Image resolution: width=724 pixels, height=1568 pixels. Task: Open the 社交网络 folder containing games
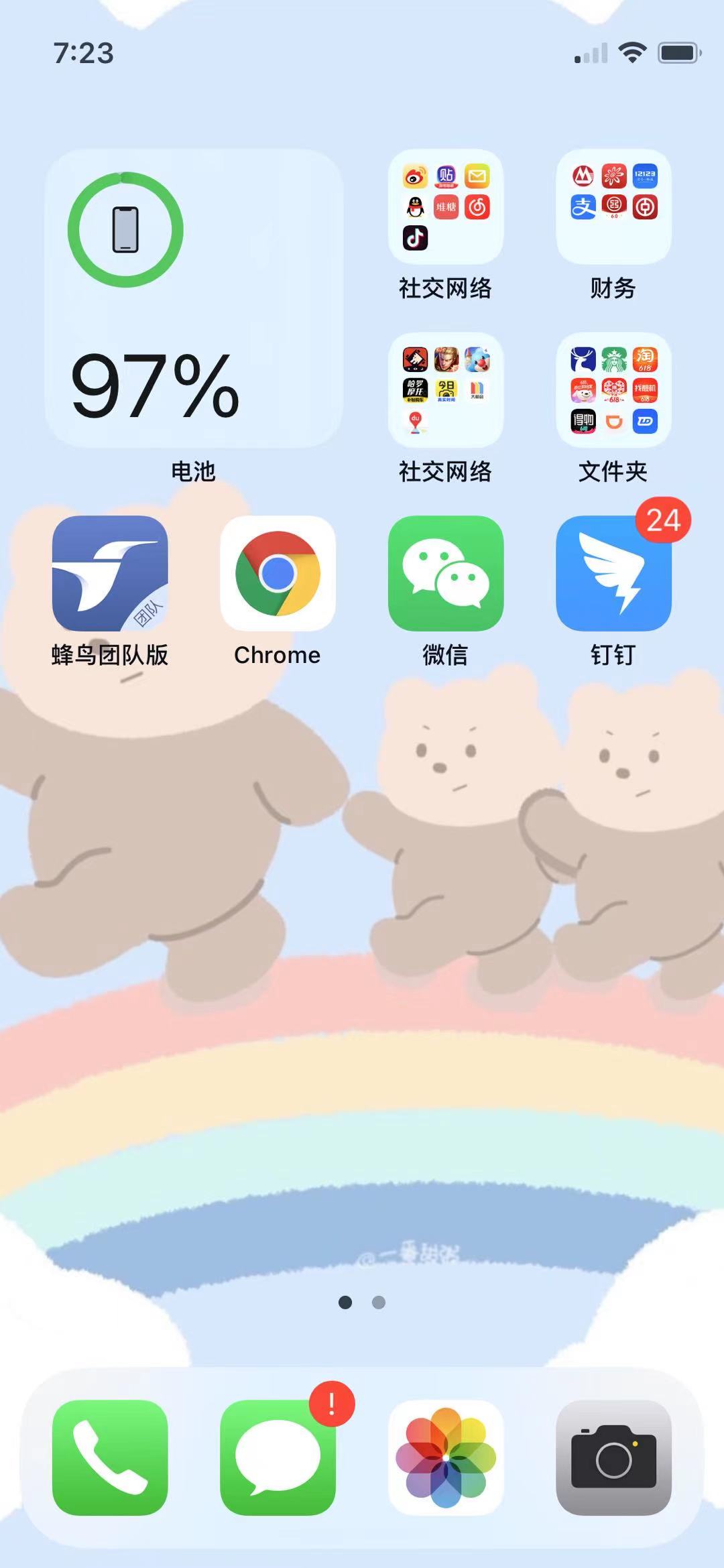446,389
